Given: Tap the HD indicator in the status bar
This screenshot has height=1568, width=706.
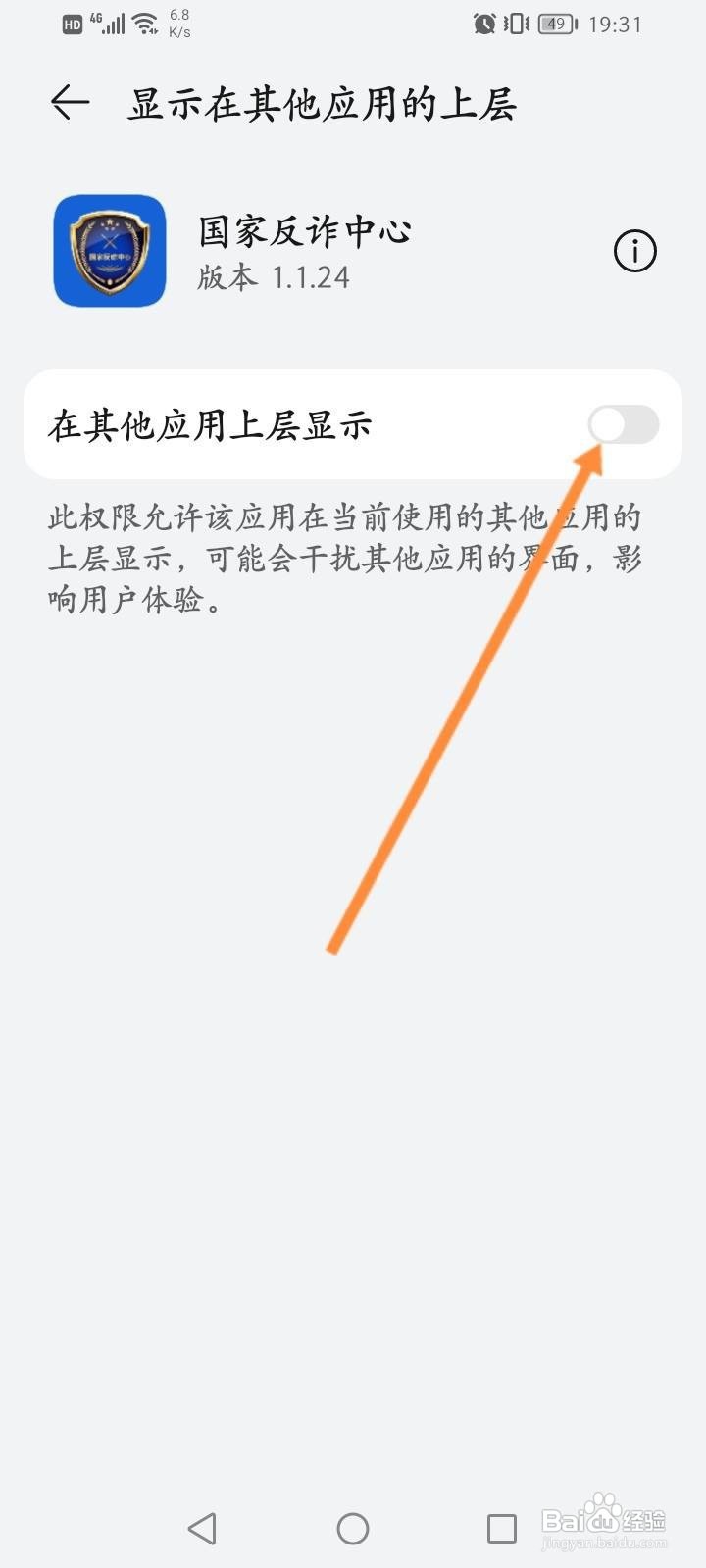Looking at the screenshot, I should point(73,23).
